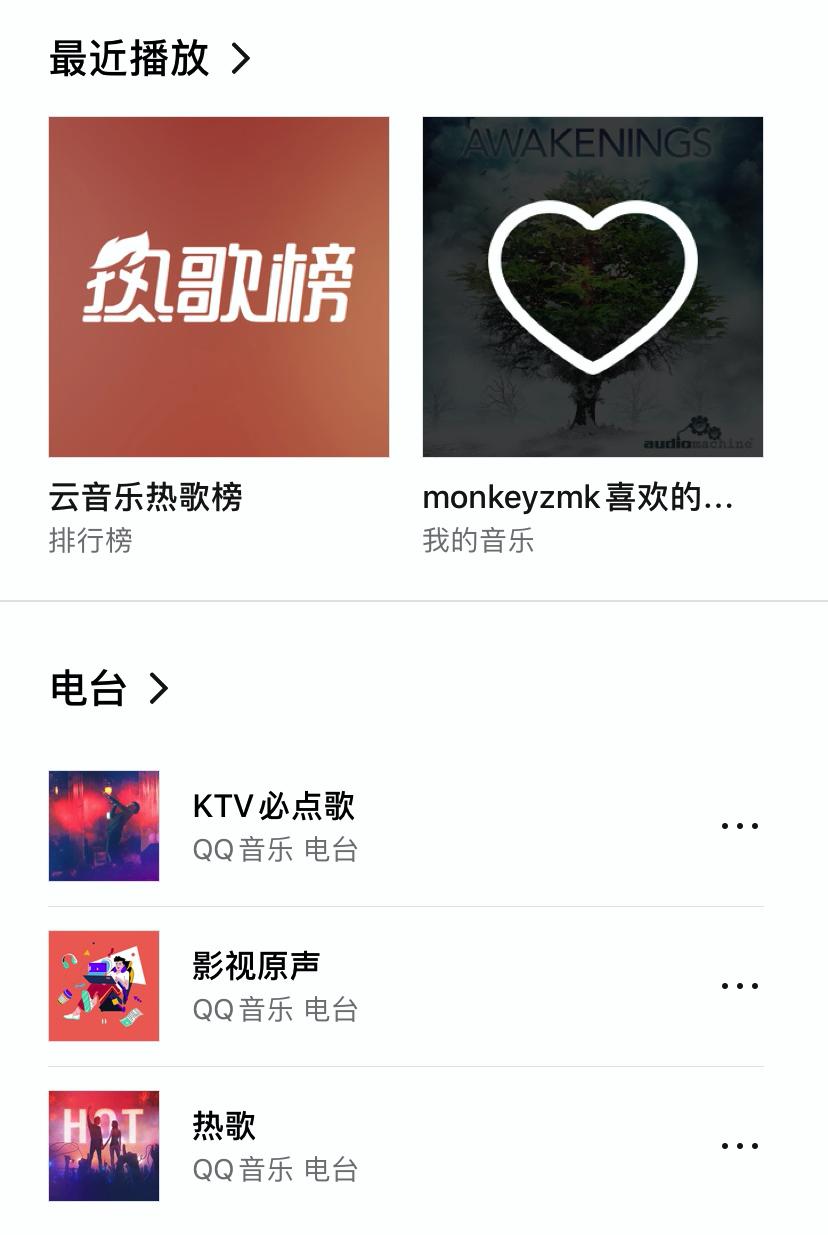This screenshot has width=828, height=1235.
Task: Click the 影视原声 station artwork
Action: pyautogui.click(x=104, y=986)
